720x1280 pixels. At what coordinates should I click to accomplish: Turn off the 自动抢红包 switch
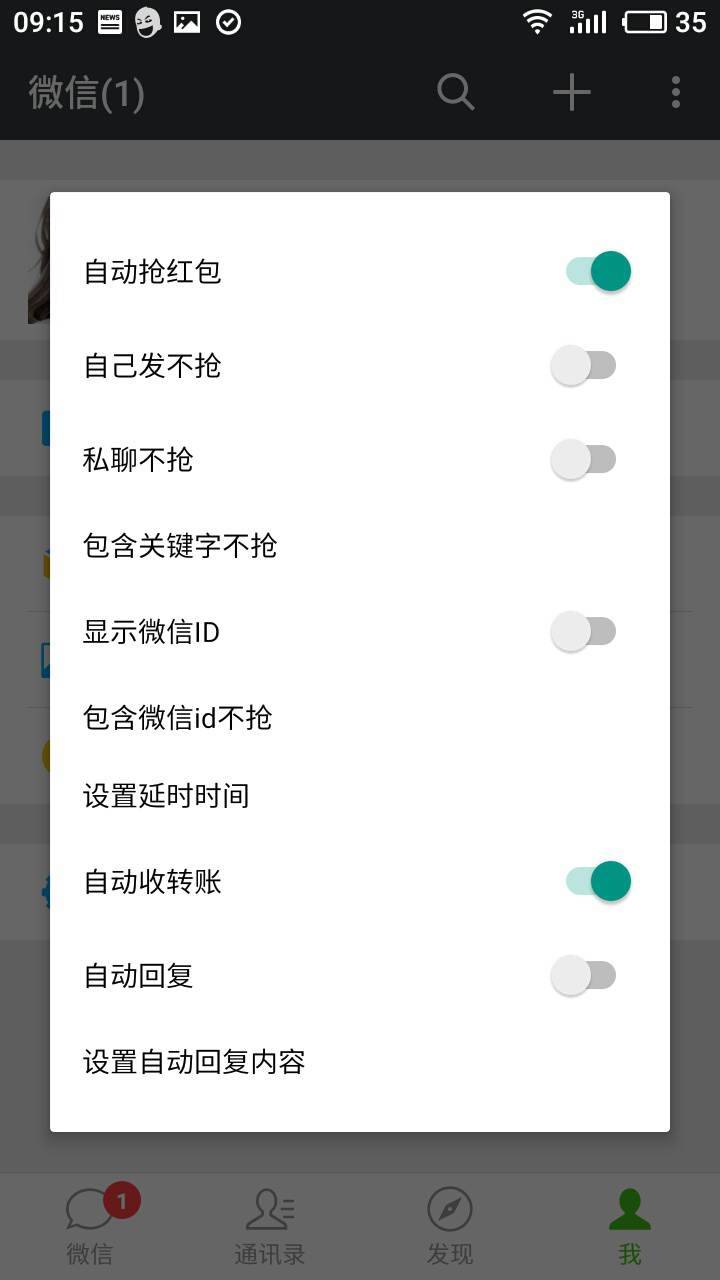pos(598,271)
